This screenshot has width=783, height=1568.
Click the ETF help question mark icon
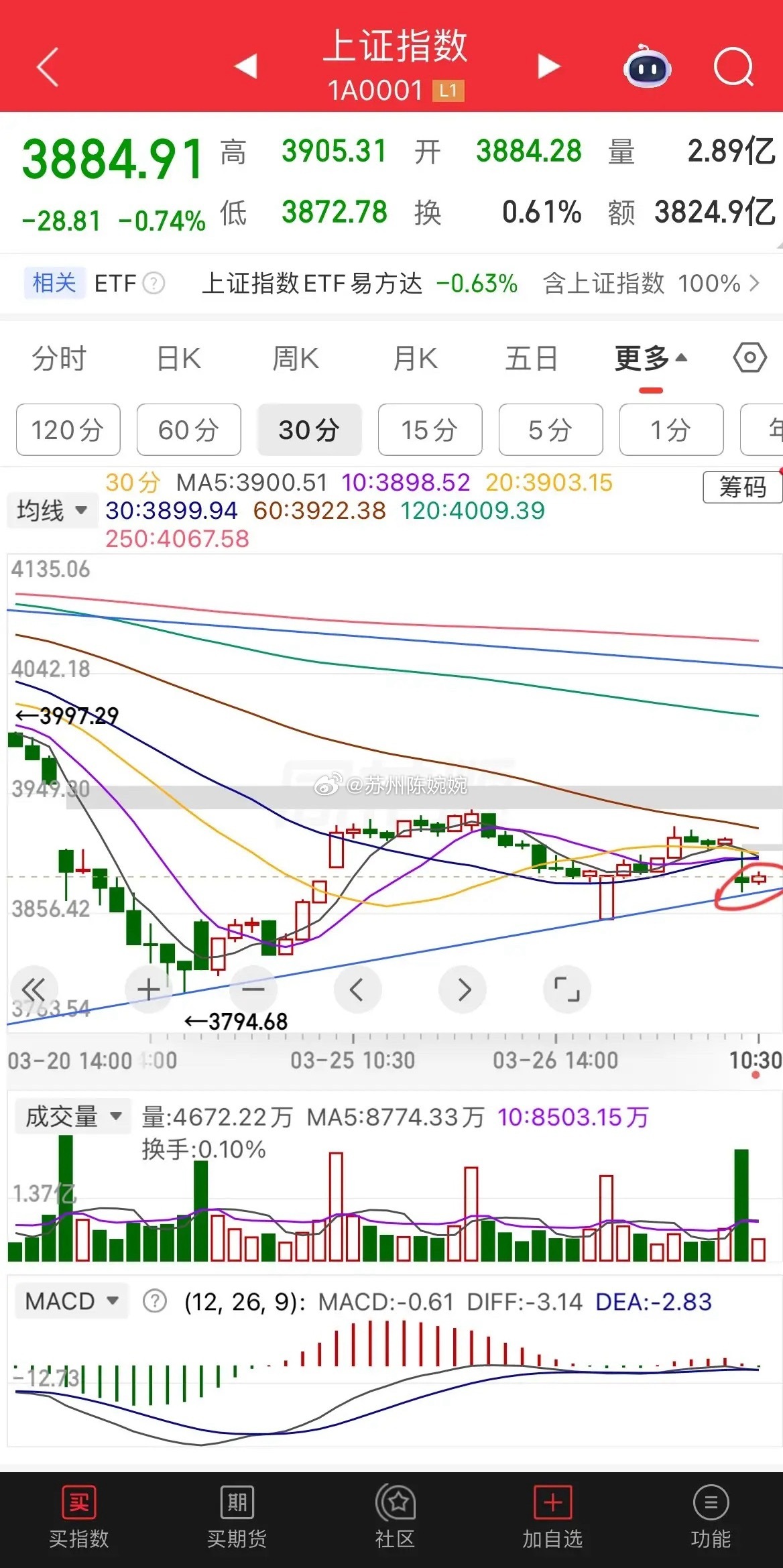point(156,283)
